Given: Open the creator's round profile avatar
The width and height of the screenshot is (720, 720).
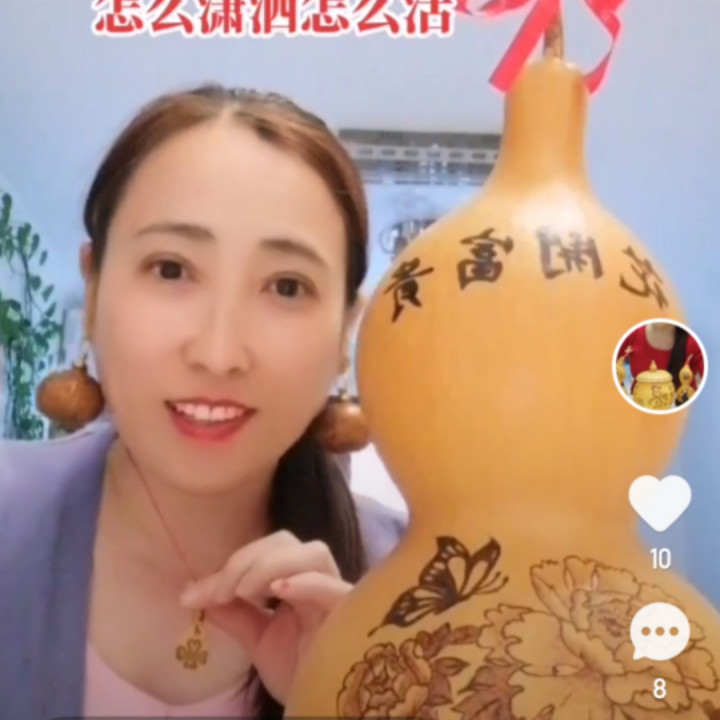Looking at the screenshot, I should click(x=659, y=366).
